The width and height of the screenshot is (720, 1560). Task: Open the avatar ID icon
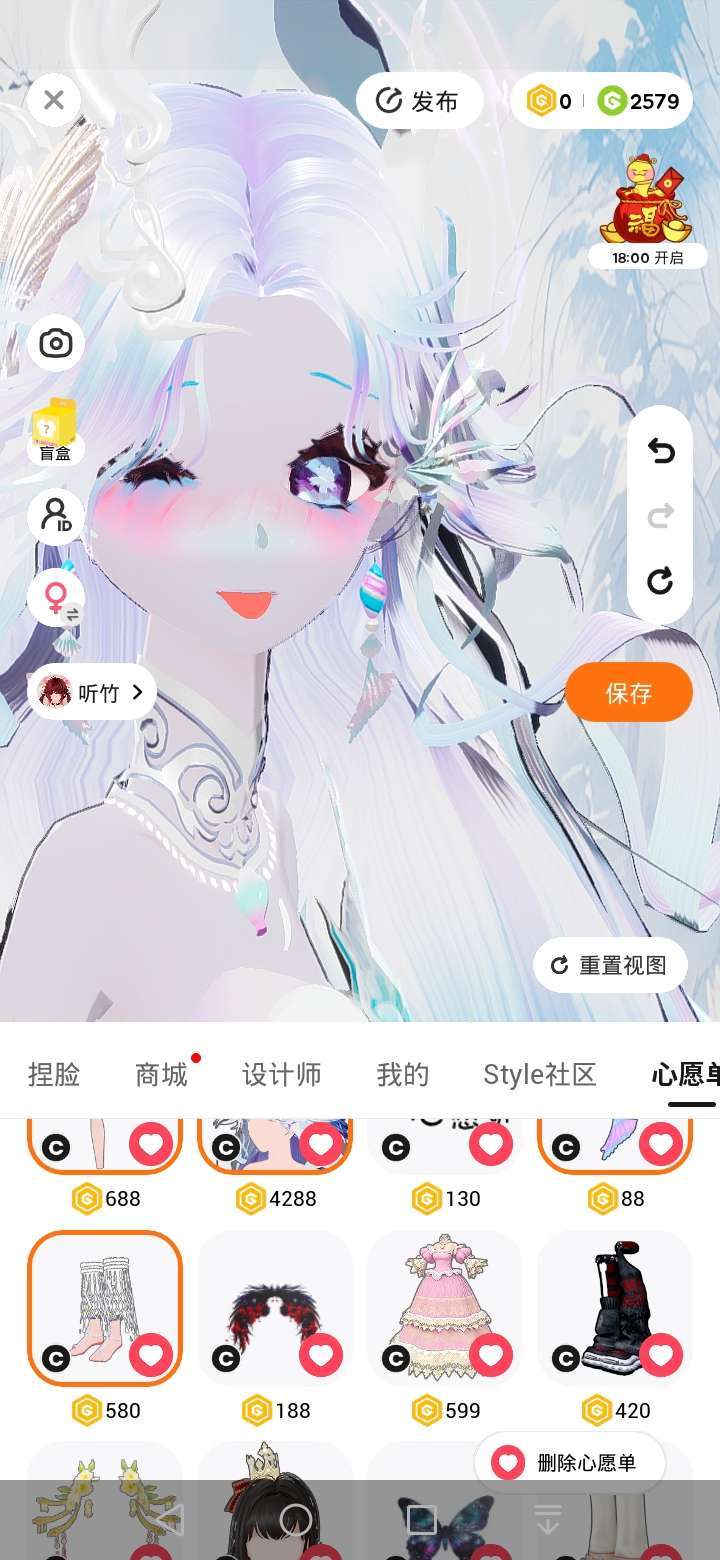point(56,517)
